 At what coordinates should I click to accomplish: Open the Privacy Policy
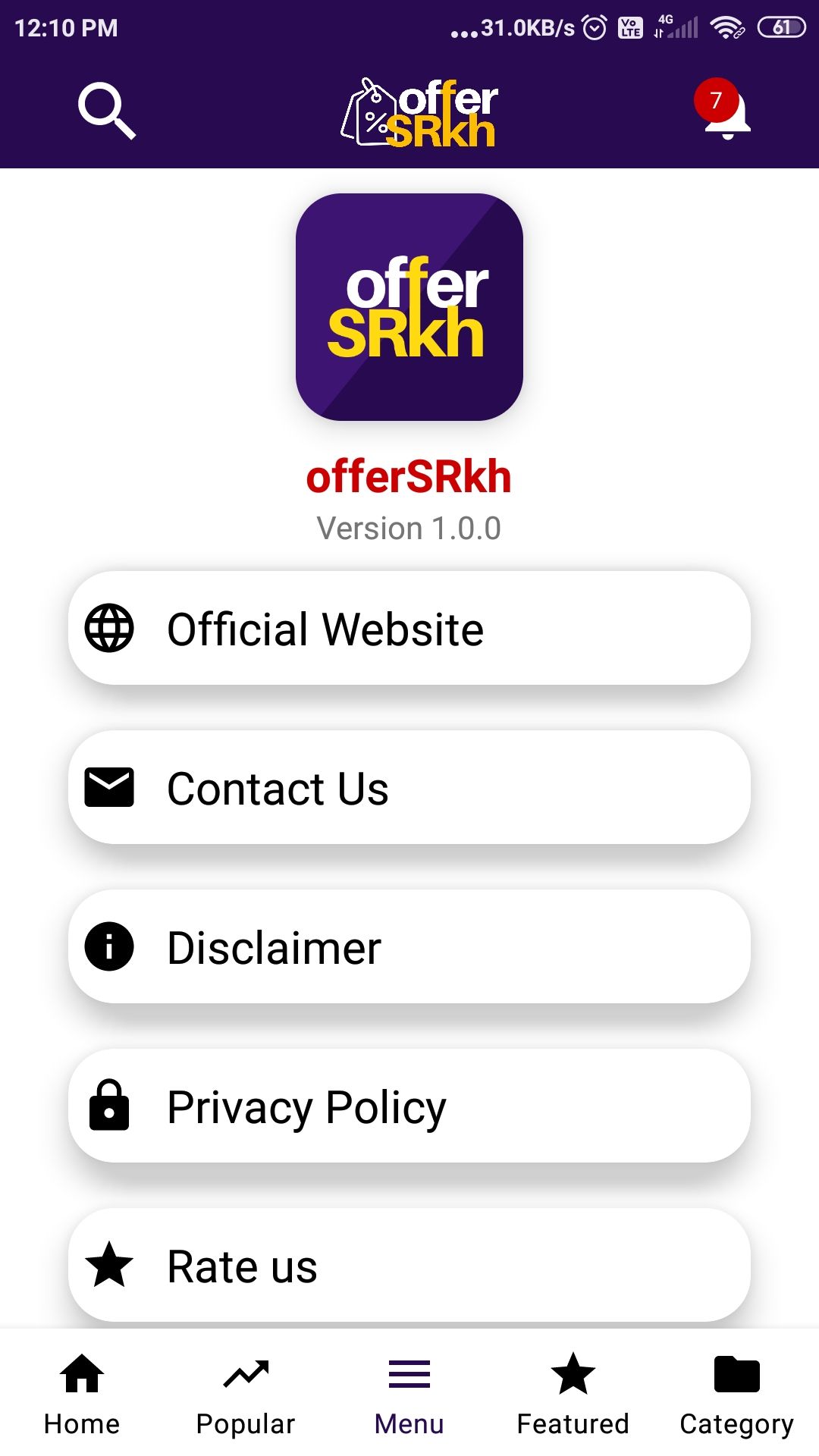409,1106
